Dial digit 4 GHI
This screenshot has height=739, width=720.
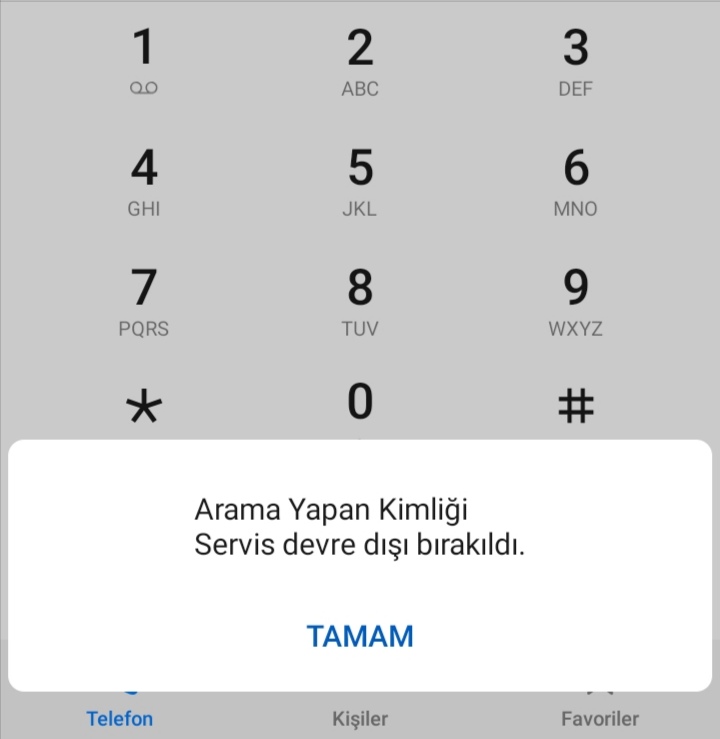[144, 180]
